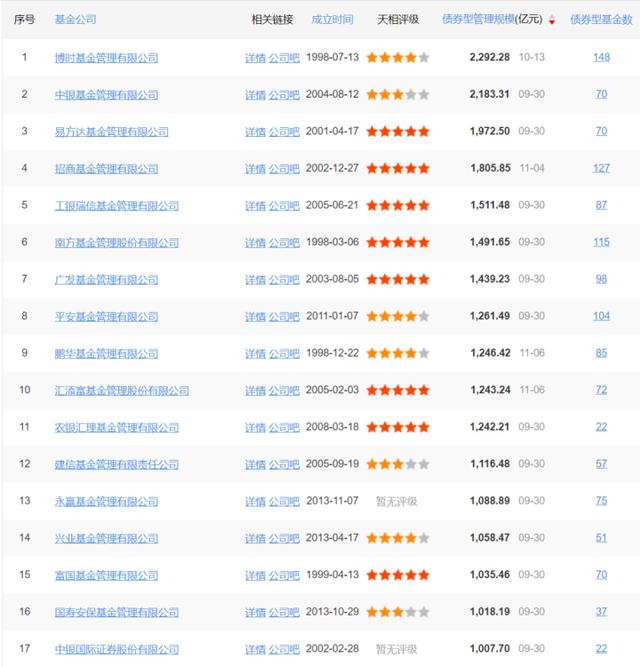This screenshot has width=640, height=667.
Task: Sort by 成立时间 column header
Action: coord(332,20)
